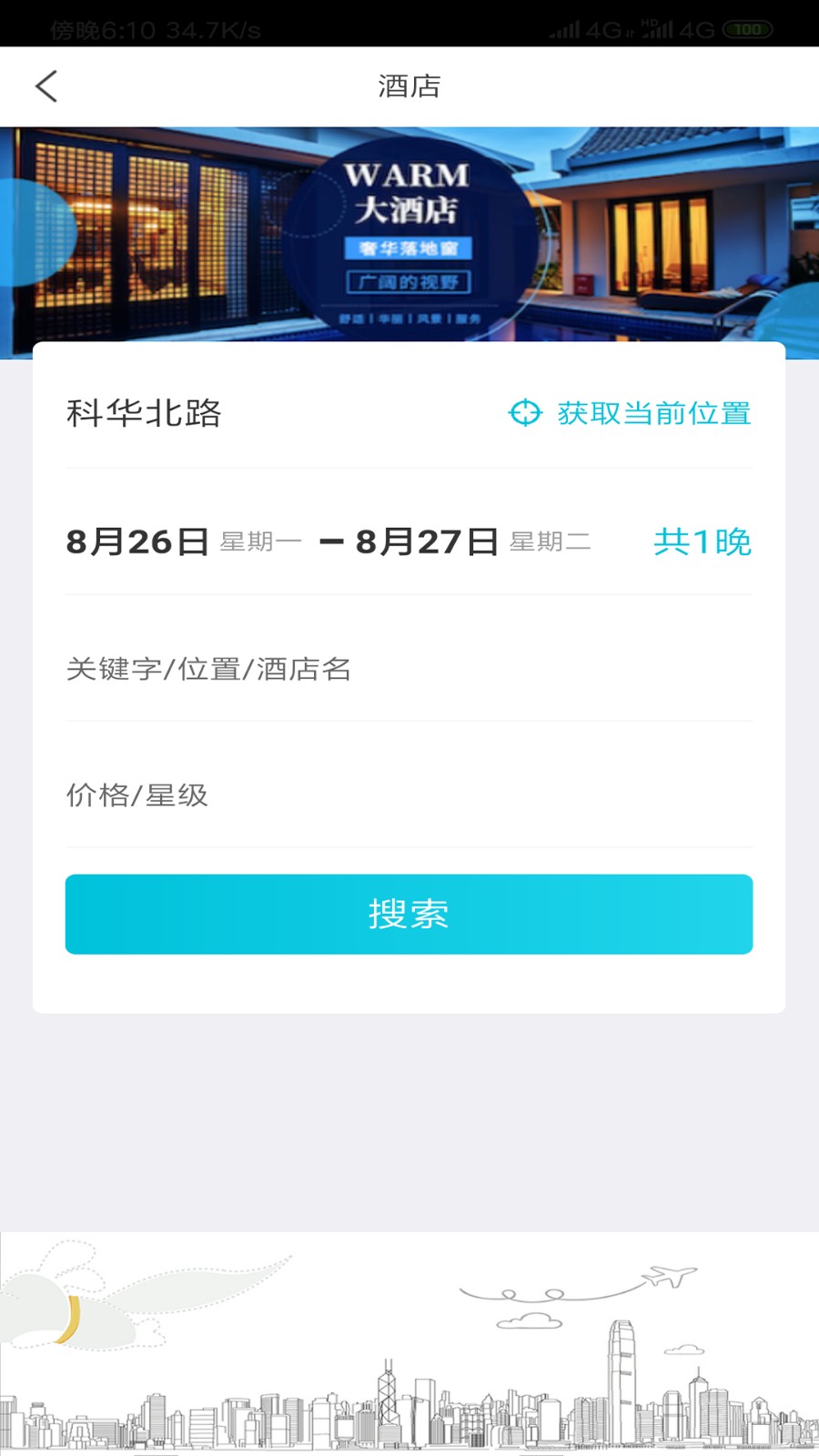
Task: Open the 价格/星级 filter selector
Action: pos(138,795)
